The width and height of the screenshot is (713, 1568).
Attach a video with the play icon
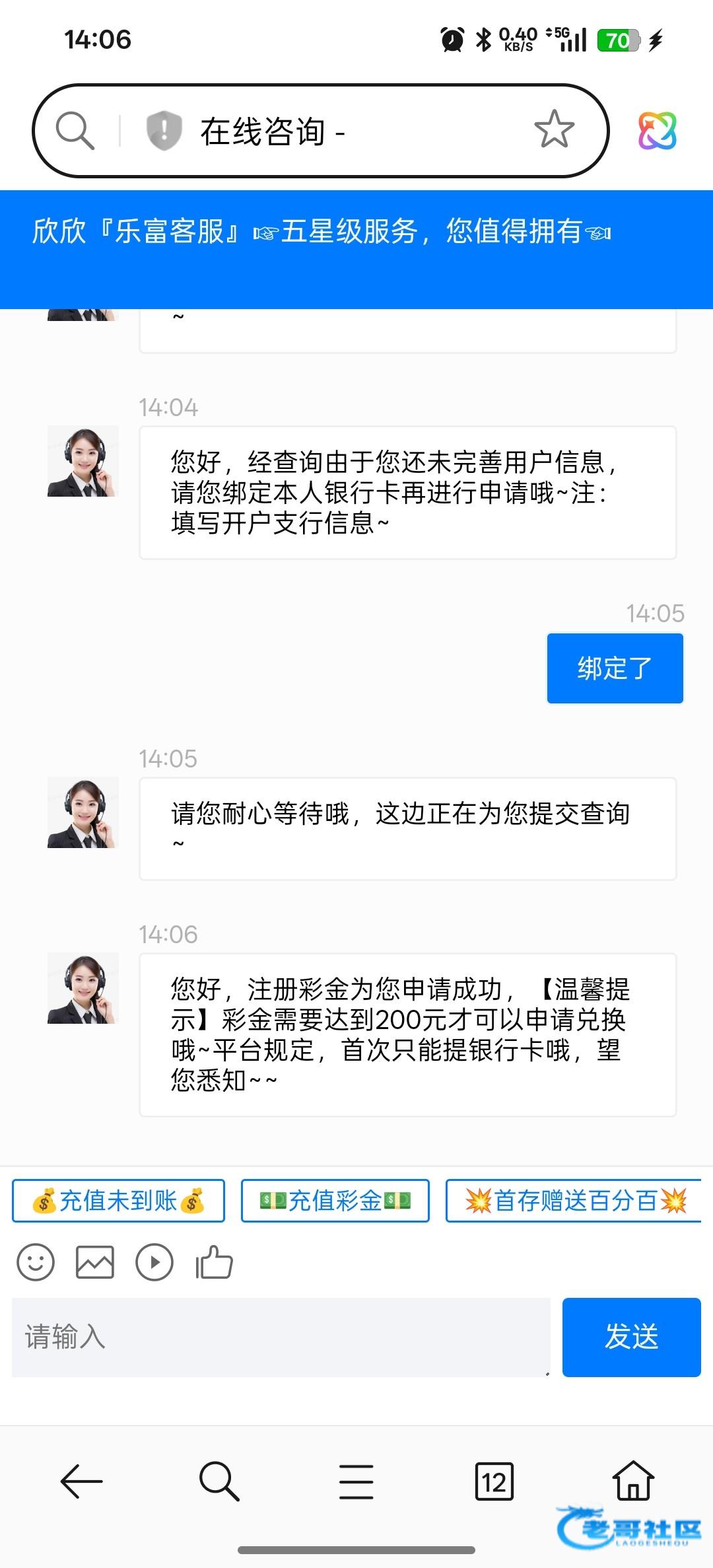(x=154, y=1262)
